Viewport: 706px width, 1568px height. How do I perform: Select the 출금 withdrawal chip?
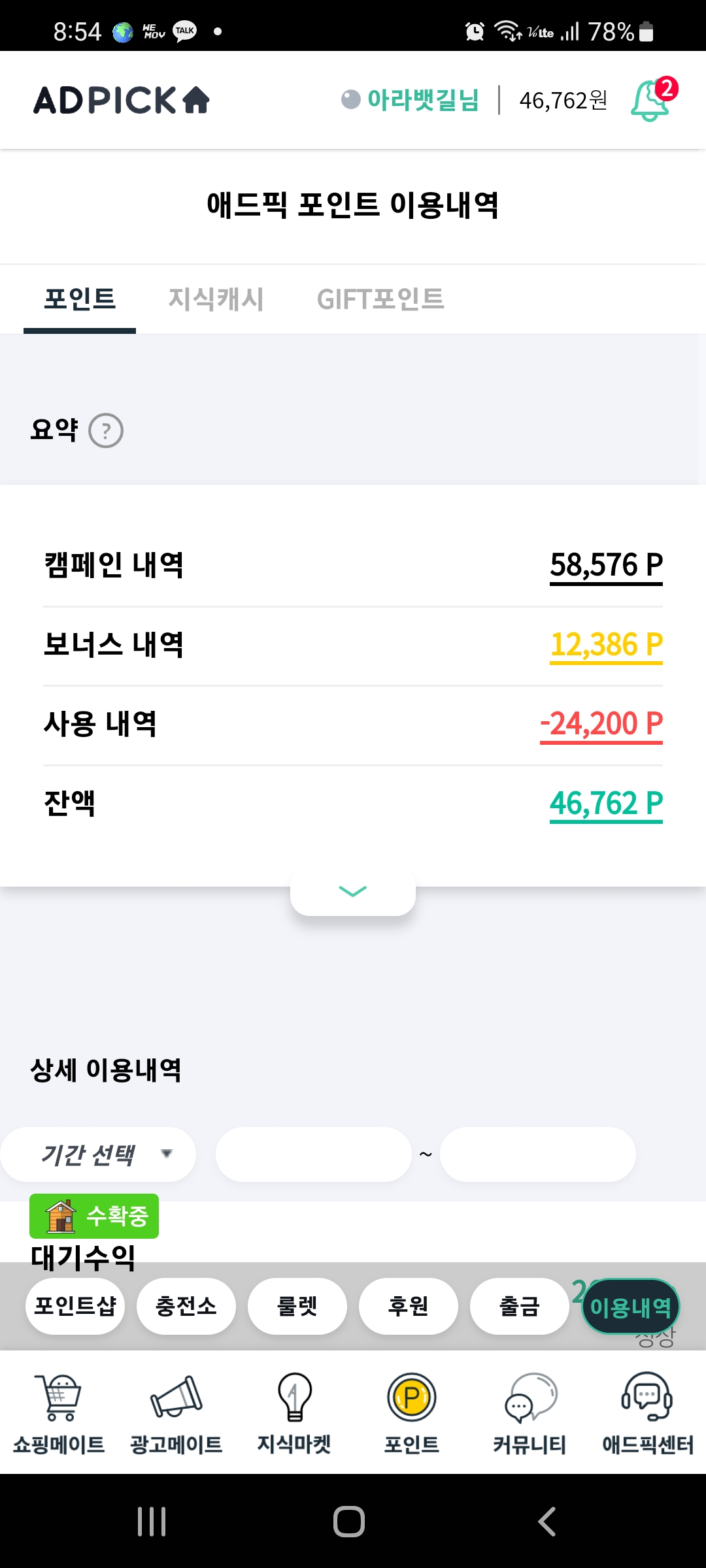[520, 1306]
